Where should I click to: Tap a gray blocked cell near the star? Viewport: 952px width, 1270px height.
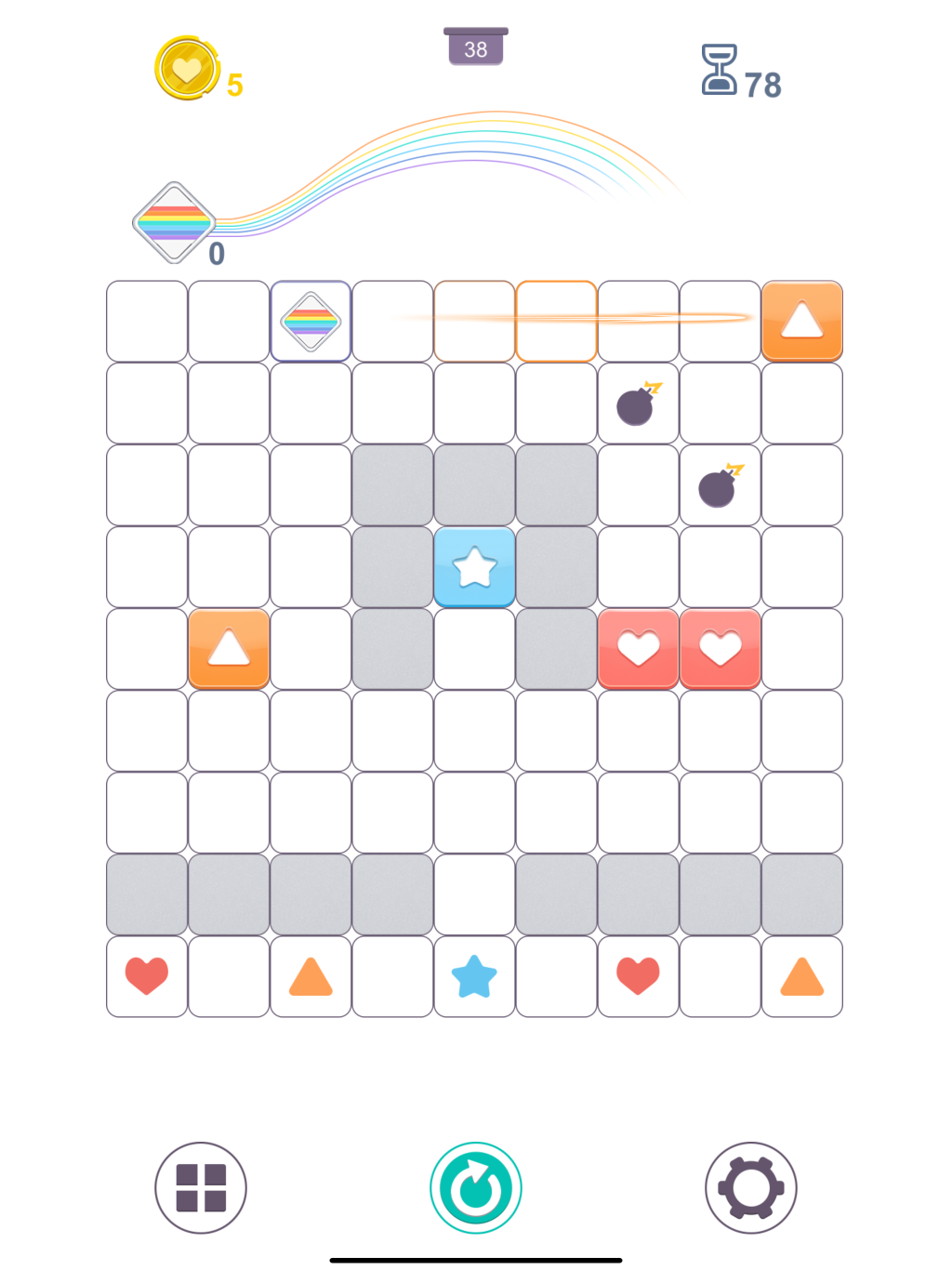pos(392,567)
